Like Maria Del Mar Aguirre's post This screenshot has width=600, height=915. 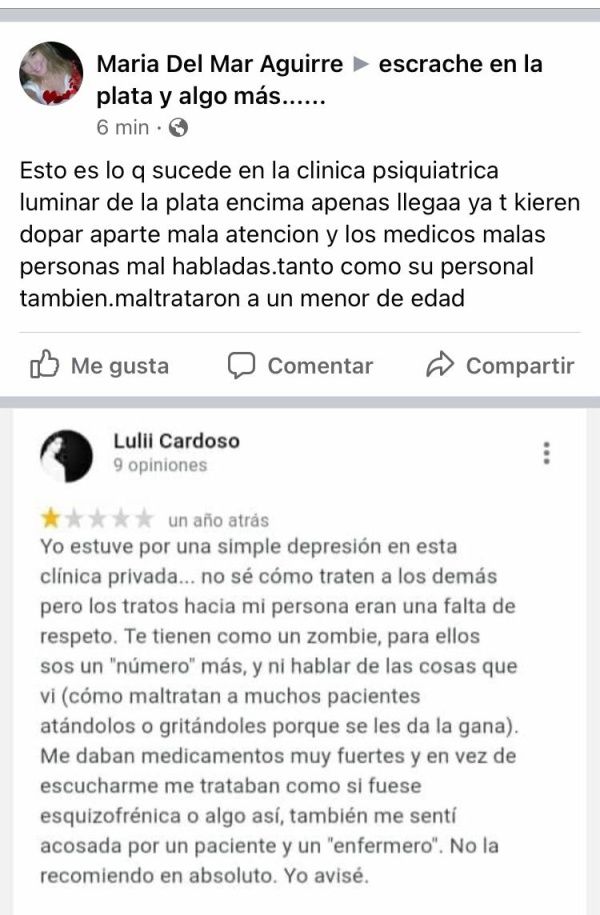tap(99, 366)
